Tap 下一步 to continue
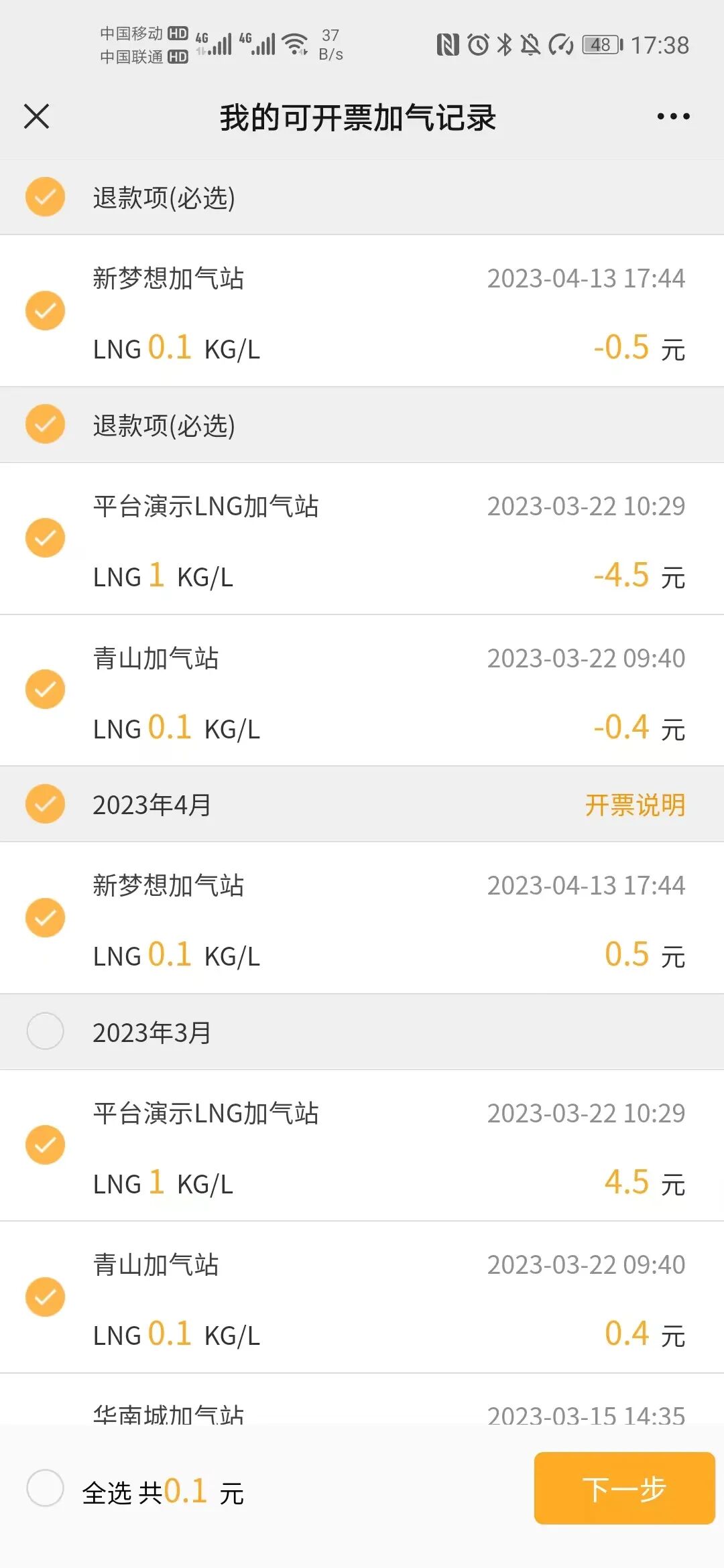724x1568 pixels. [x=624, y=1488]
